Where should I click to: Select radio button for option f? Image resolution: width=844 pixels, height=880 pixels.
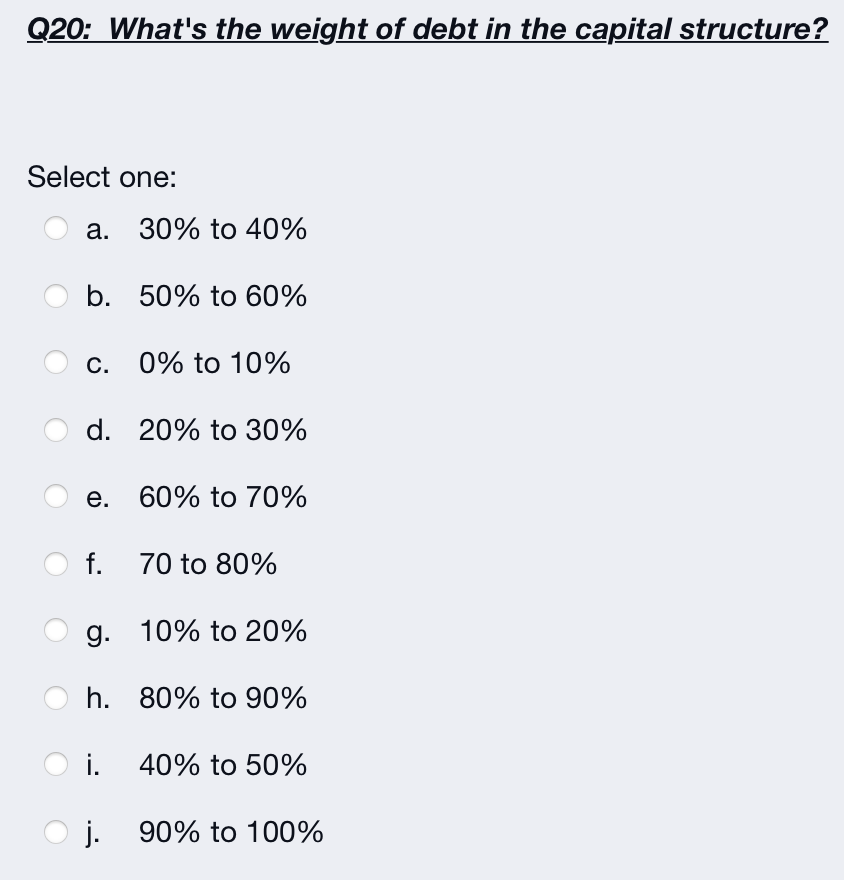click(x=56, y=564)
